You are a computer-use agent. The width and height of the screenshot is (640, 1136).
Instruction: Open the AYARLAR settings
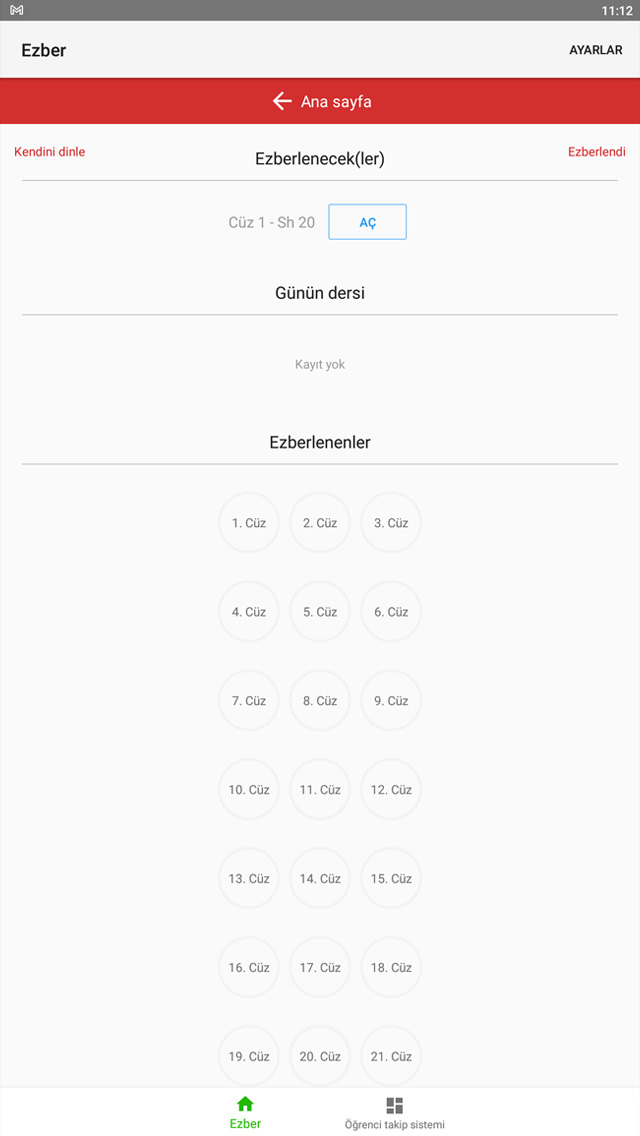coord(595,50)
